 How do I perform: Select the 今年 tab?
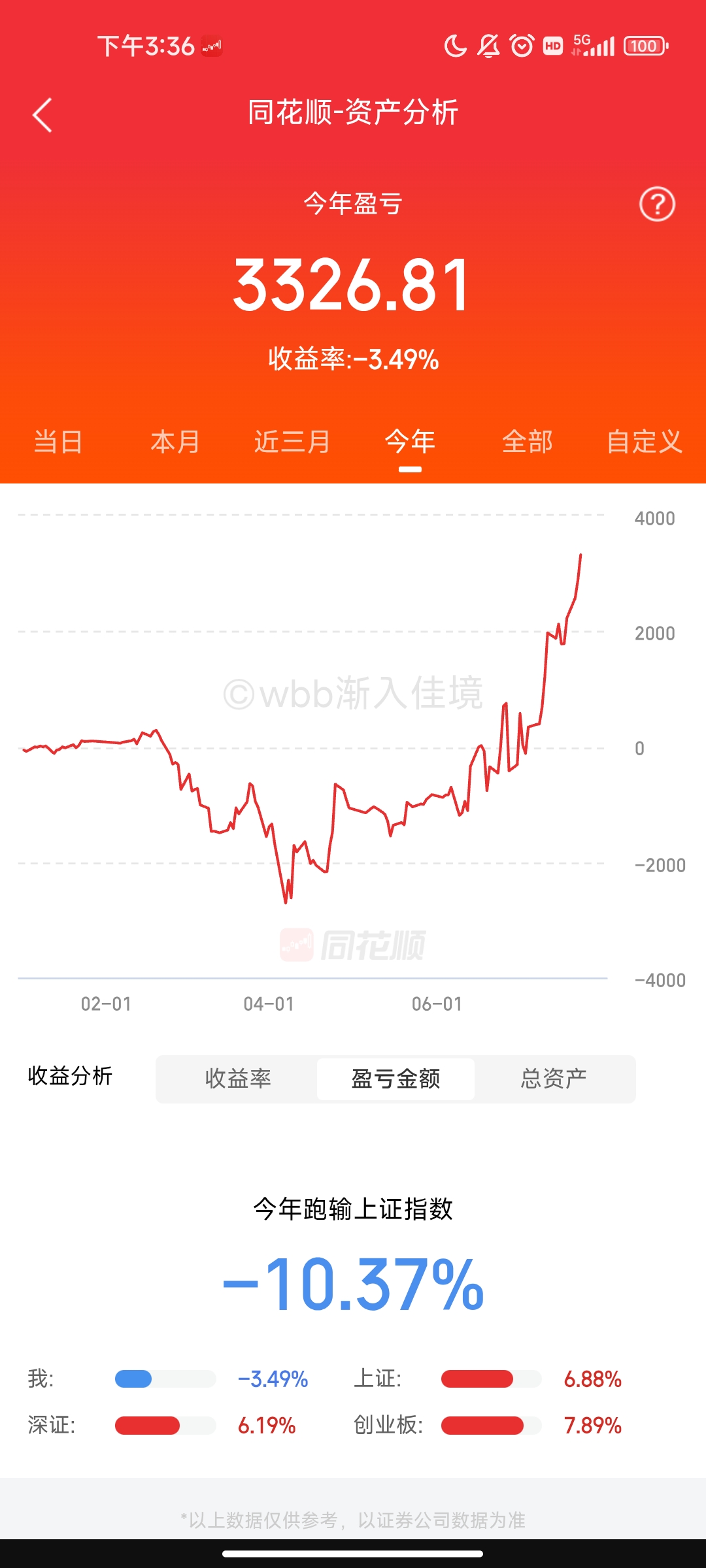pyautogui.click(x=410, y=442)
